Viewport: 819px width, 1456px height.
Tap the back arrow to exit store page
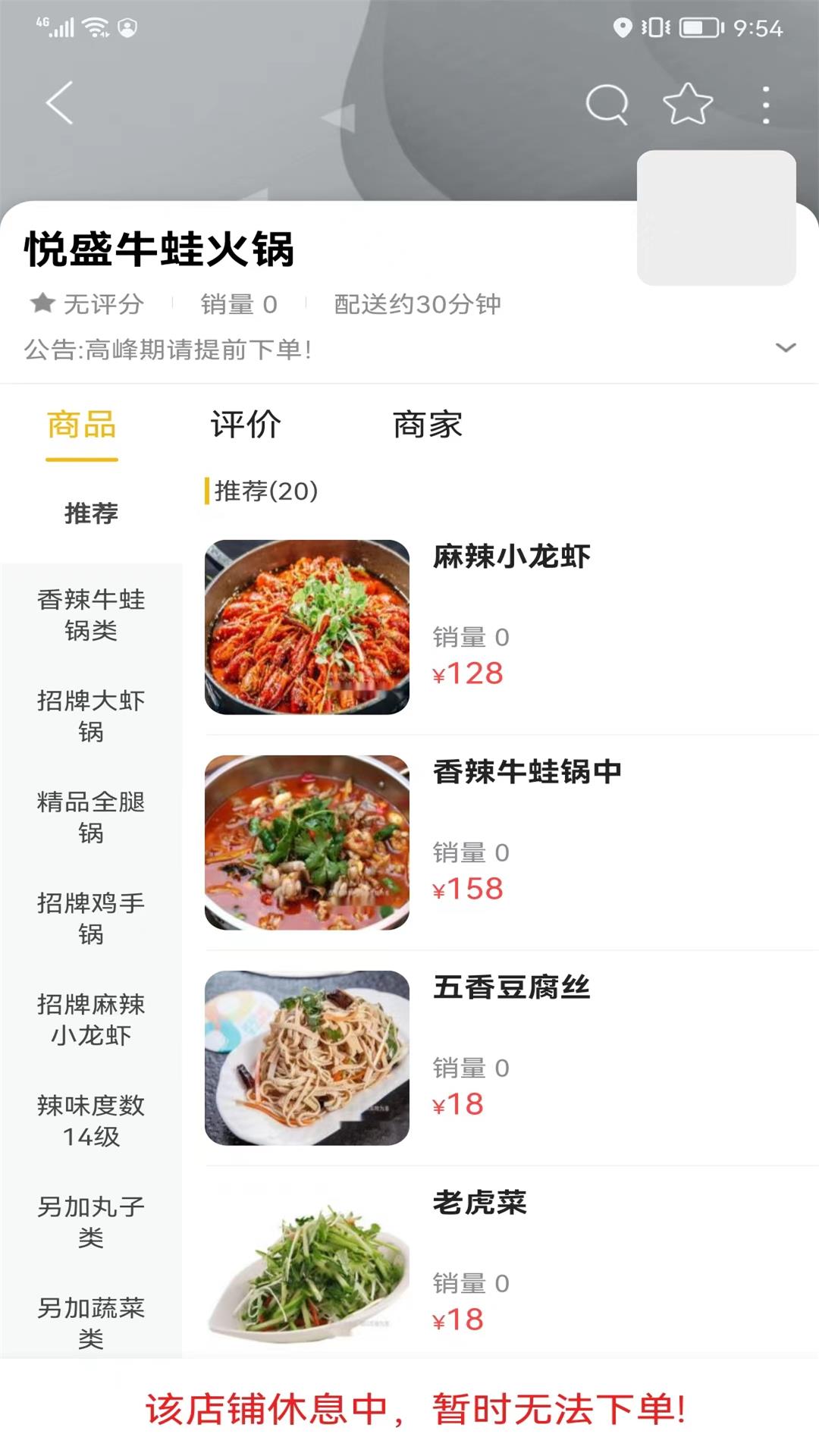coord(59,104)
